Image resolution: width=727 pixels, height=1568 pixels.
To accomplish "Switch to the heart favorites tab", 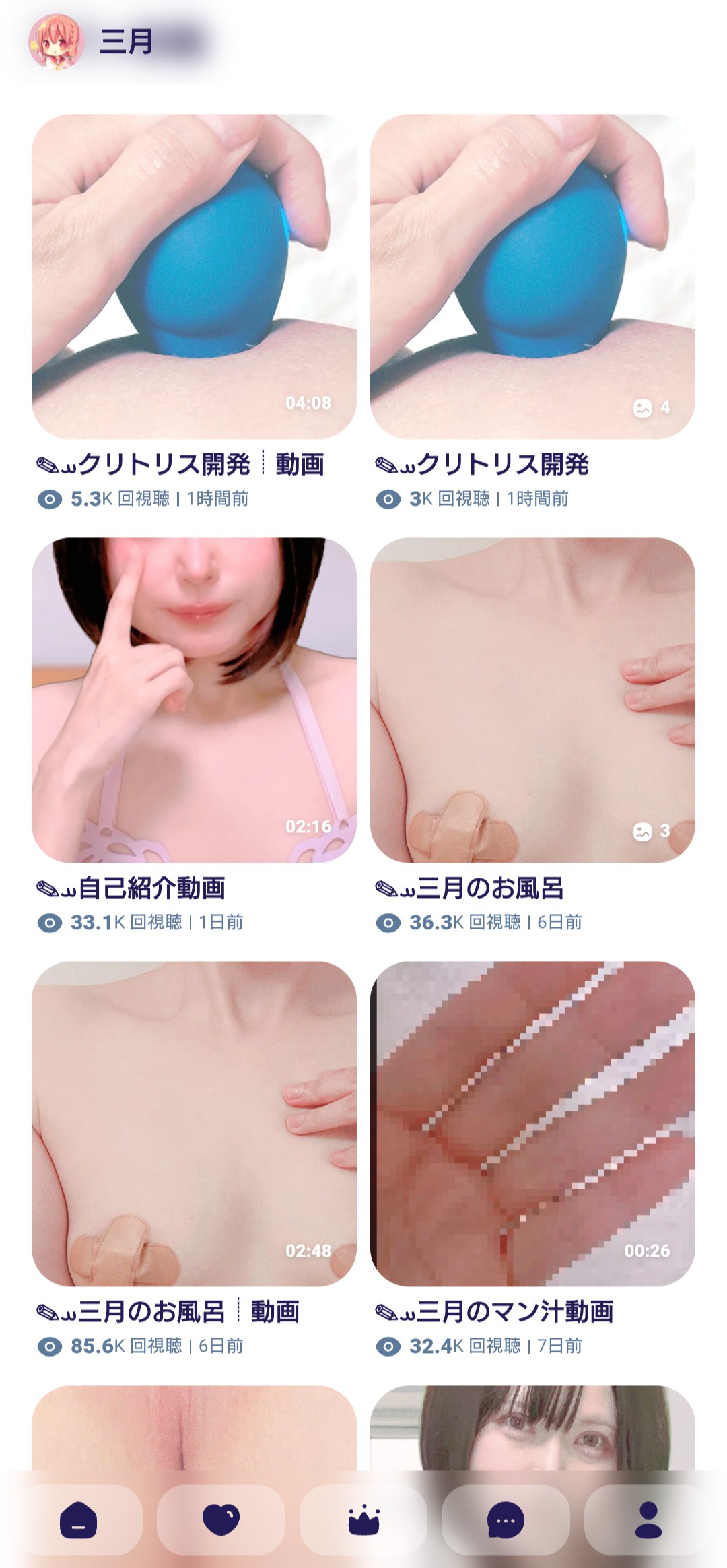I will tap(221, 1520).
